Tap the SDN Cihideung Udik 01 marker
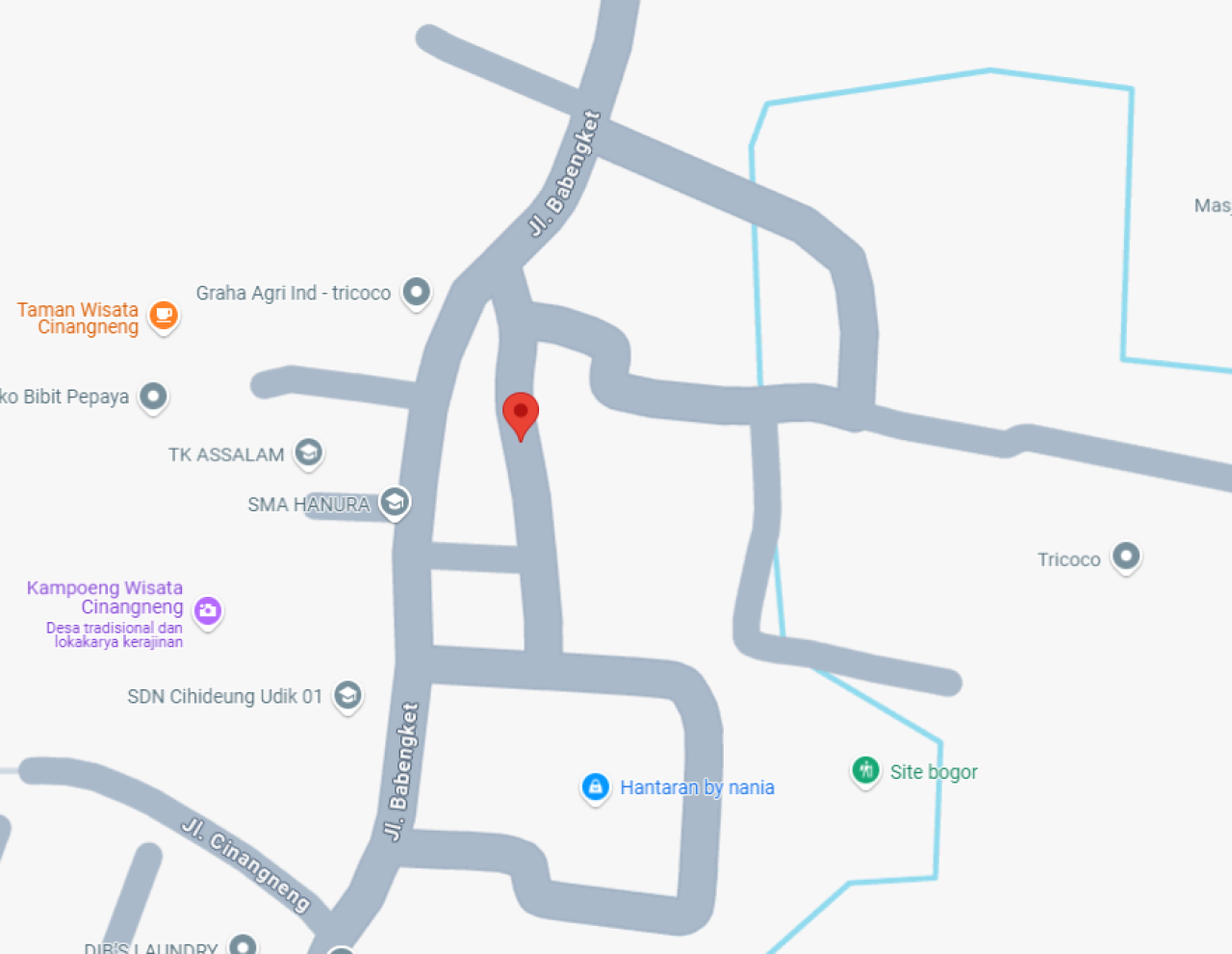This screenshot has height=954, width=1232. coord(347,694)
